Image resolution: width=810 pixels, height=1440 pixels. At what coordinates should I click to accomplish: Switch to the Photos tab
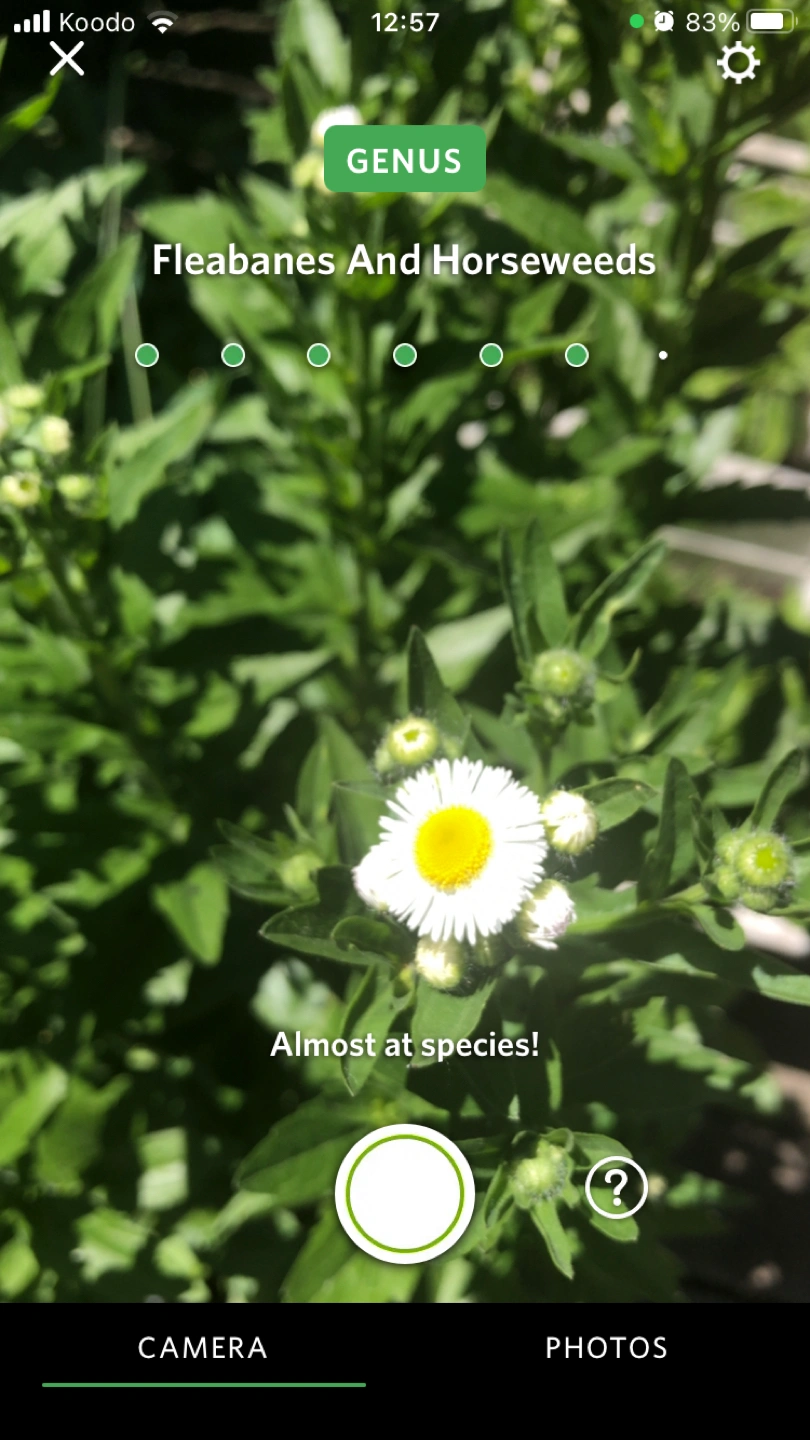coord(606,1348)
